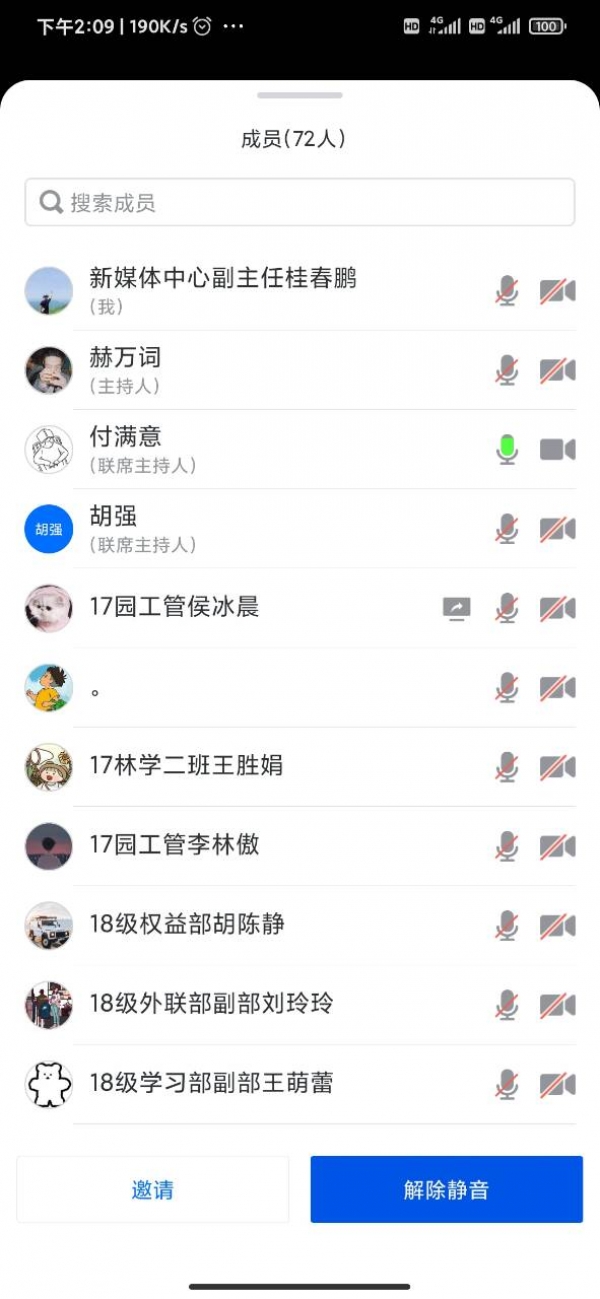
Task: Tap the microphone icon for 付满意
Action: click(x=508, y=450)
